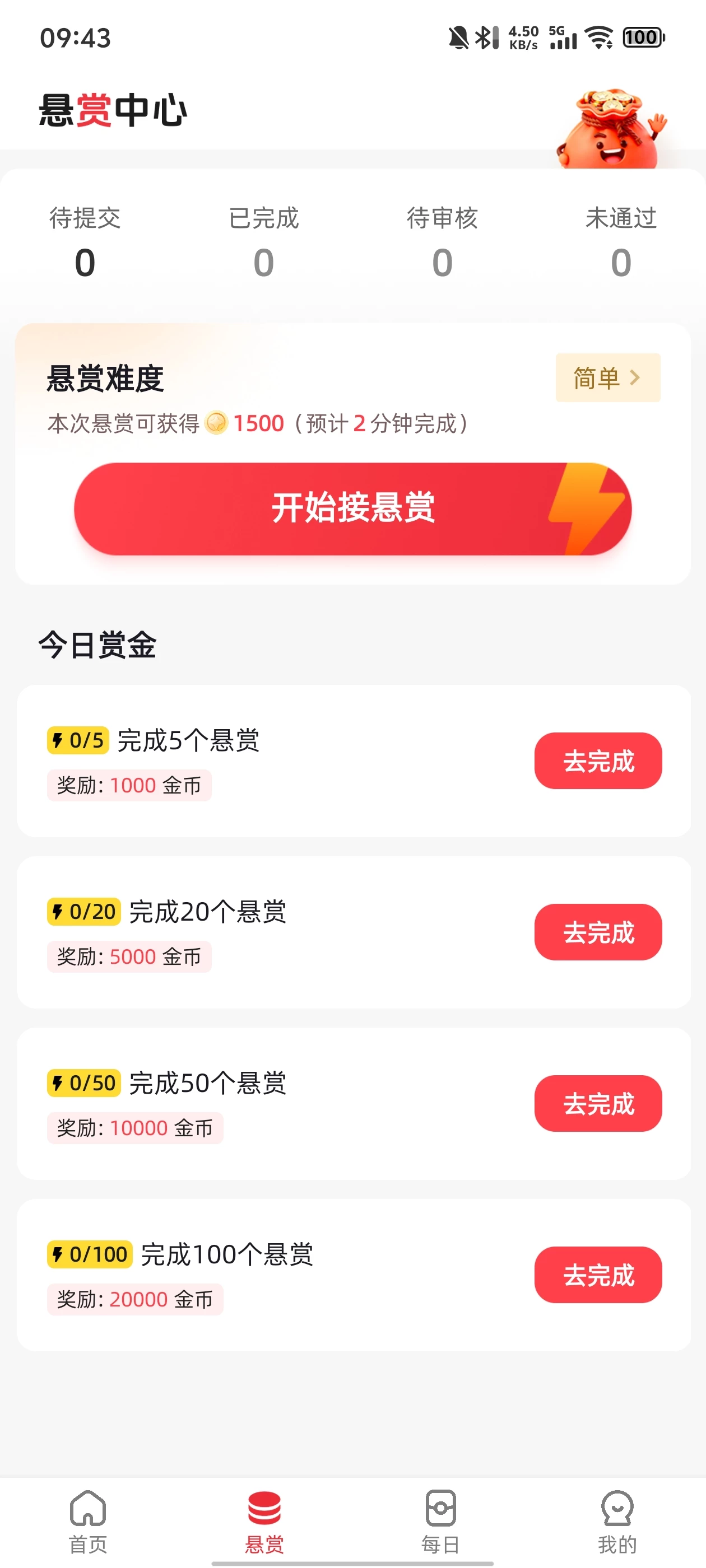Tap 去完成 for 完成5个悬赏

click(x=597, y=761)
